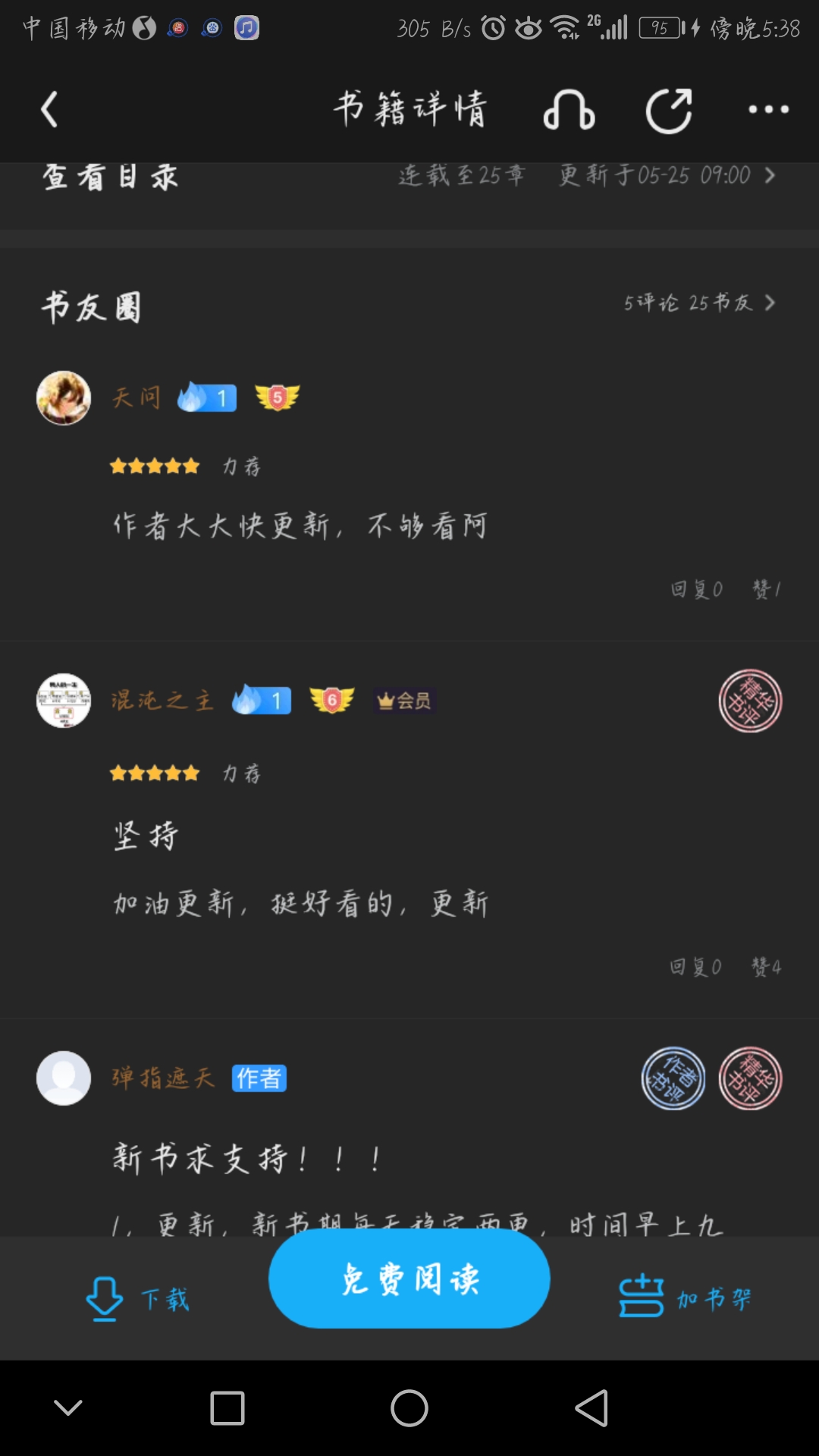Add the book to shelf with 加书架

click(x=685, y=1299)
